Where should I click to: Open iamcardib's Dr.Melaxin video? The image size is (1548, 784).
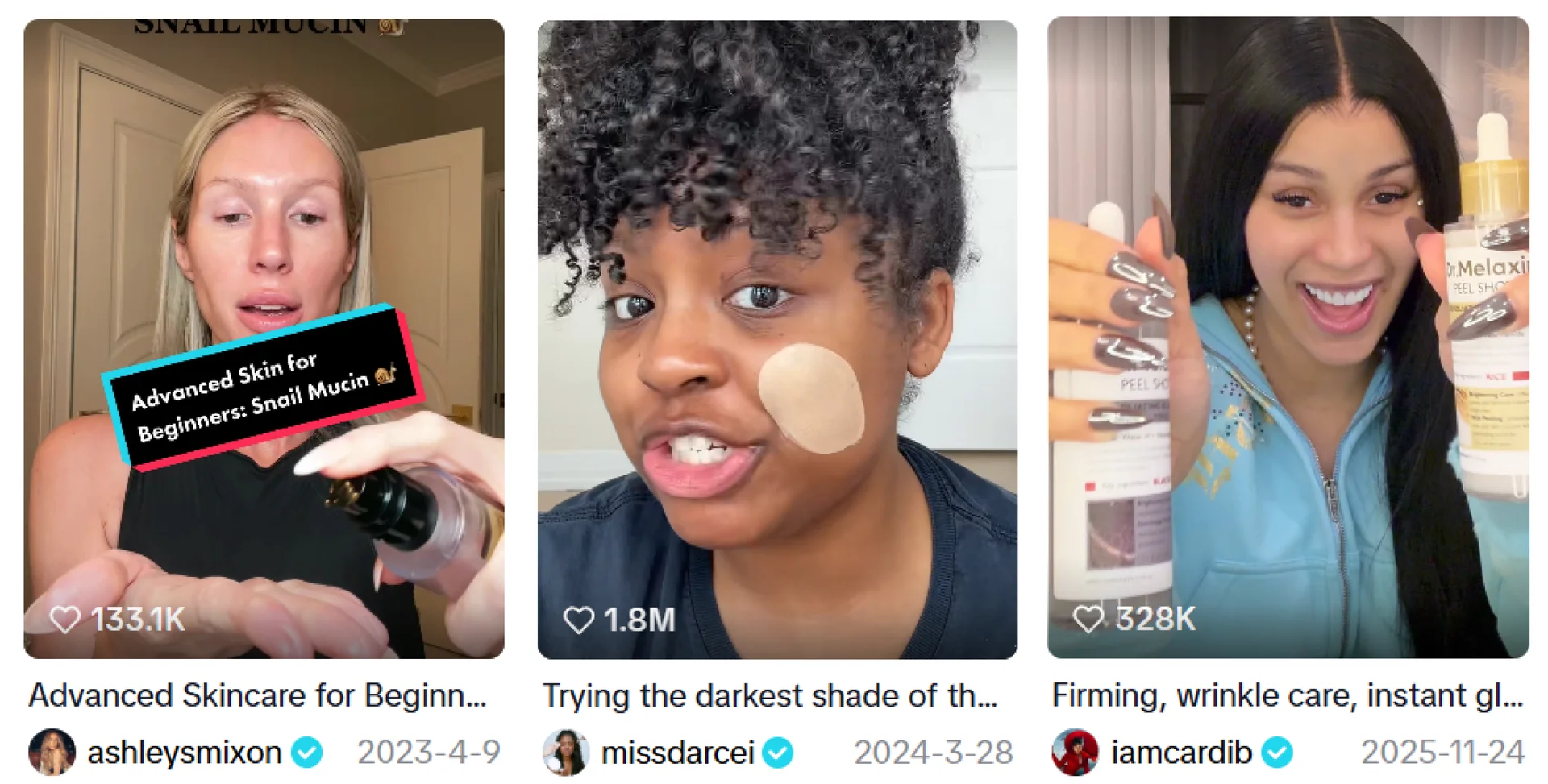1288,338
